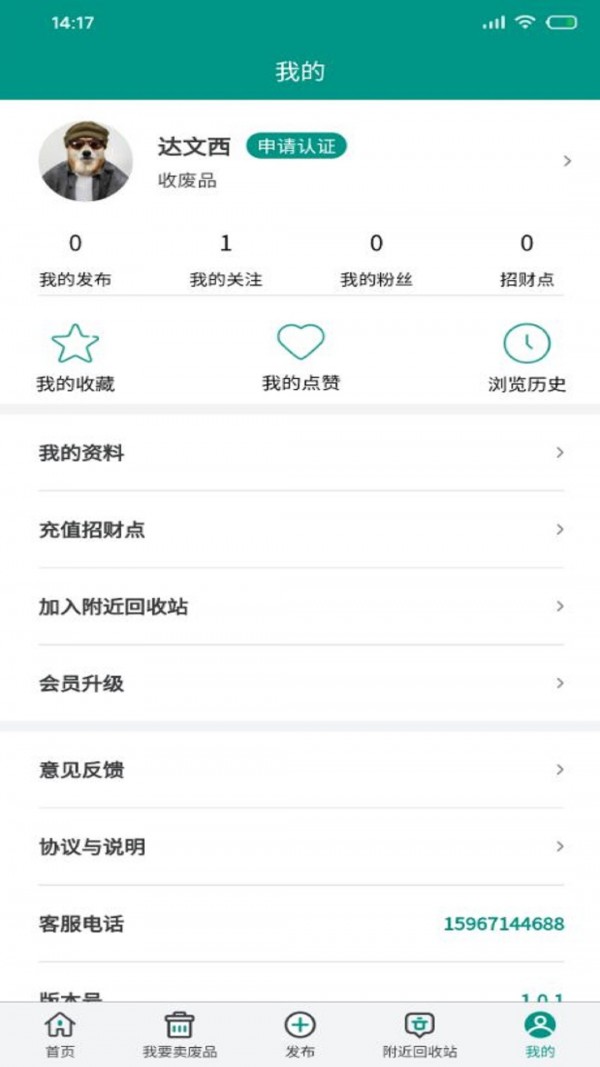
Task: Tap the 申请认证 button
Action: 296,147
